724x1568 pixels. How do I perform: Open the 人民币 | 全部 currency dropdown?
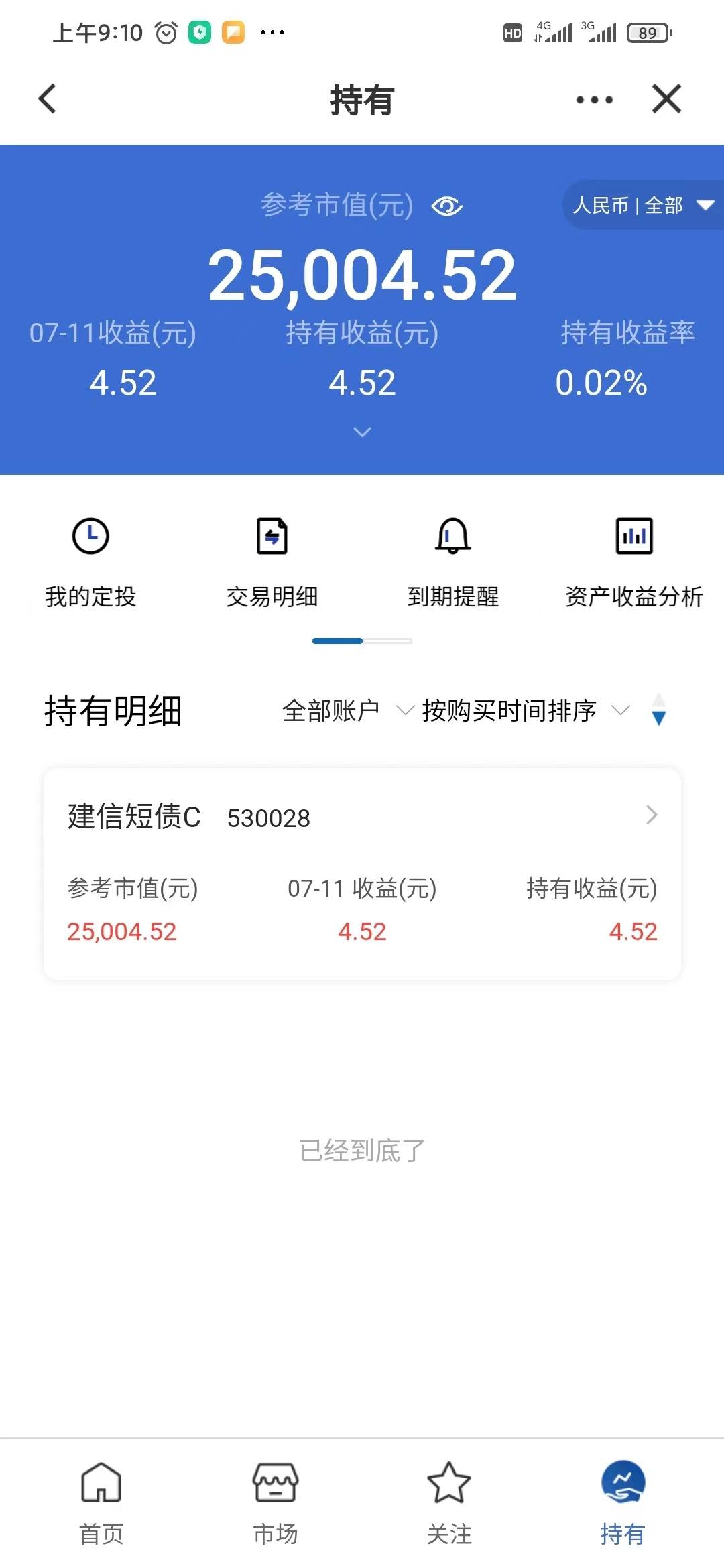click(643, 205)
